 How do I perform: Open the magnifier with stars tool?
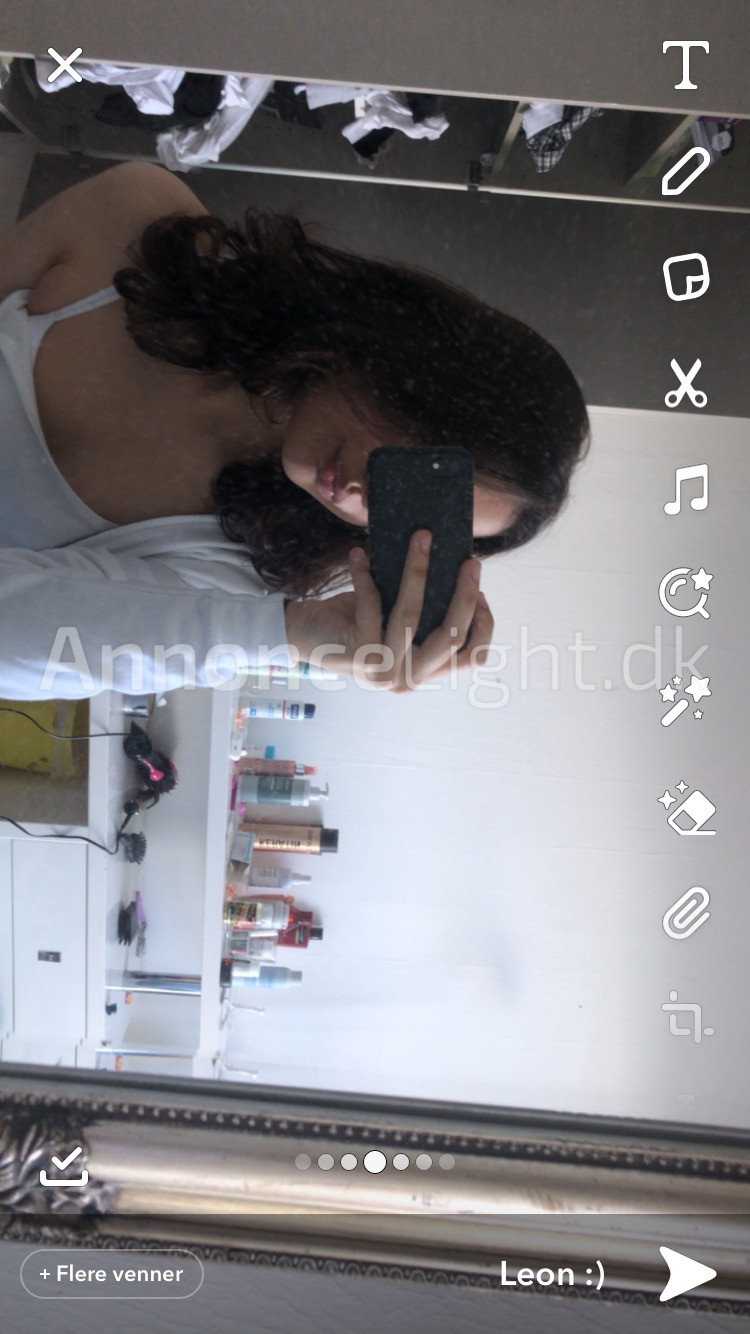coord(686,594)
